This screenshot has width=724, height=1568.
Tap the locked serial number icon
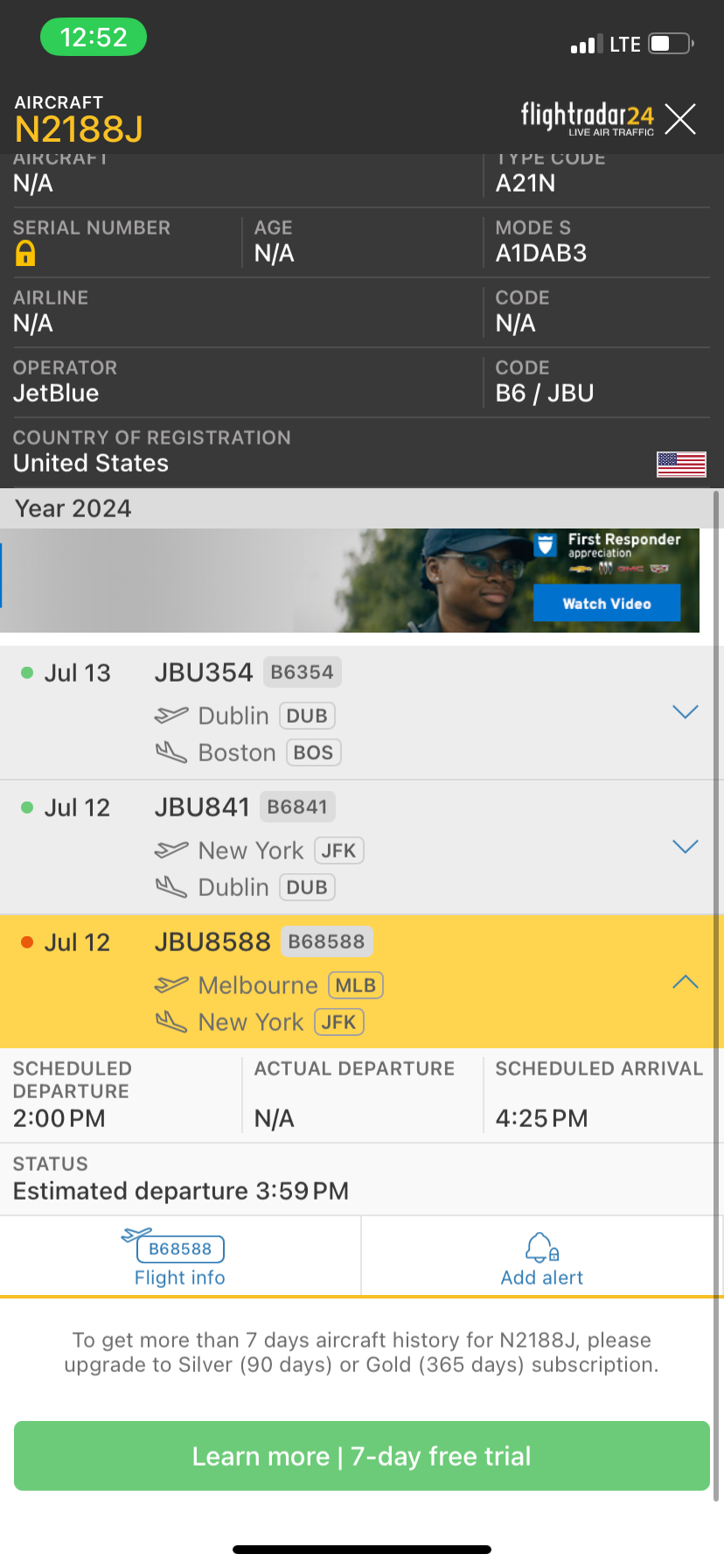pos(25,254)
